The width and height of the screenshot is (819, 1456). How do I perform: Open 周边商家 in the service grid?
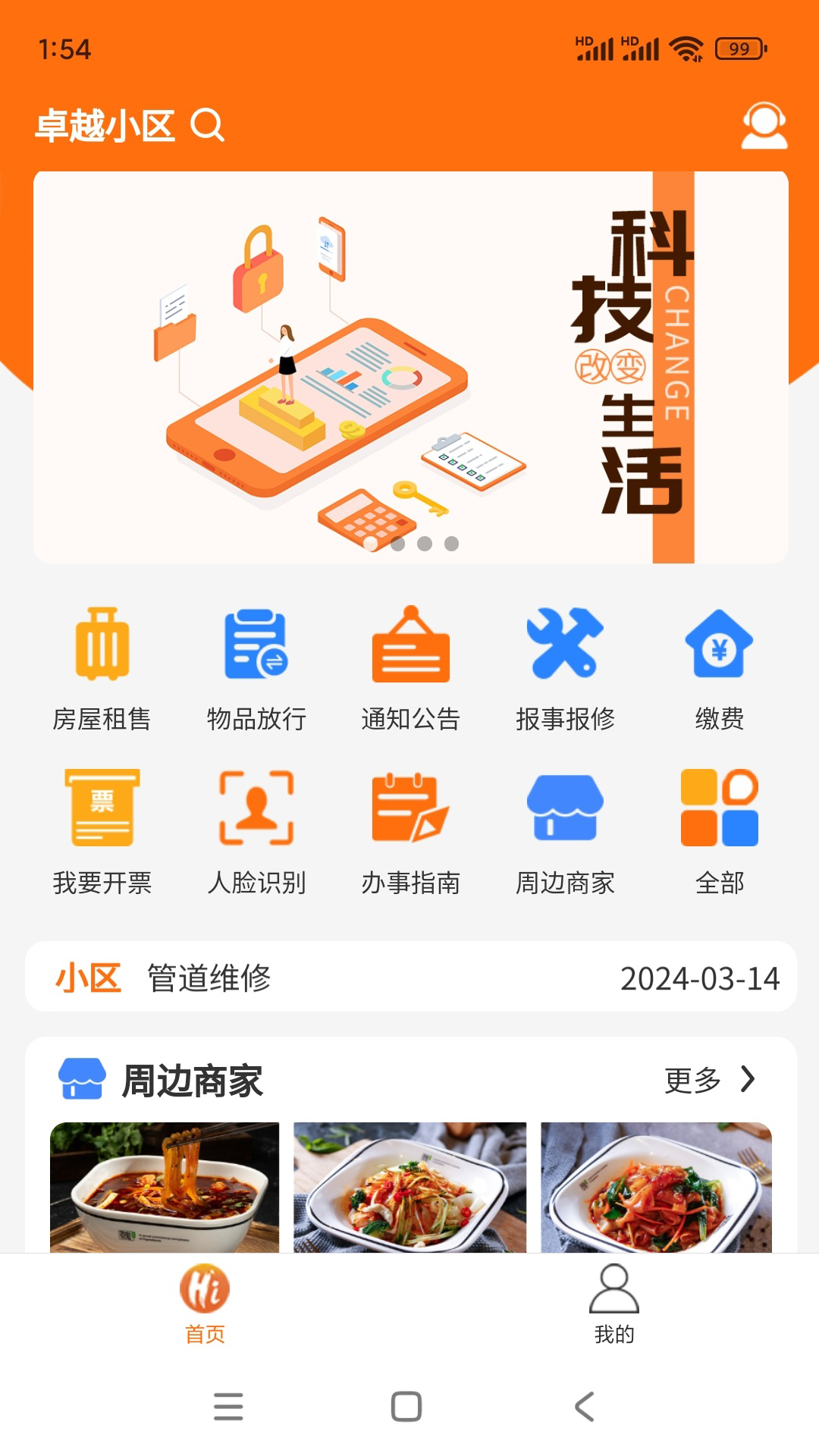[x=565, y=831]
